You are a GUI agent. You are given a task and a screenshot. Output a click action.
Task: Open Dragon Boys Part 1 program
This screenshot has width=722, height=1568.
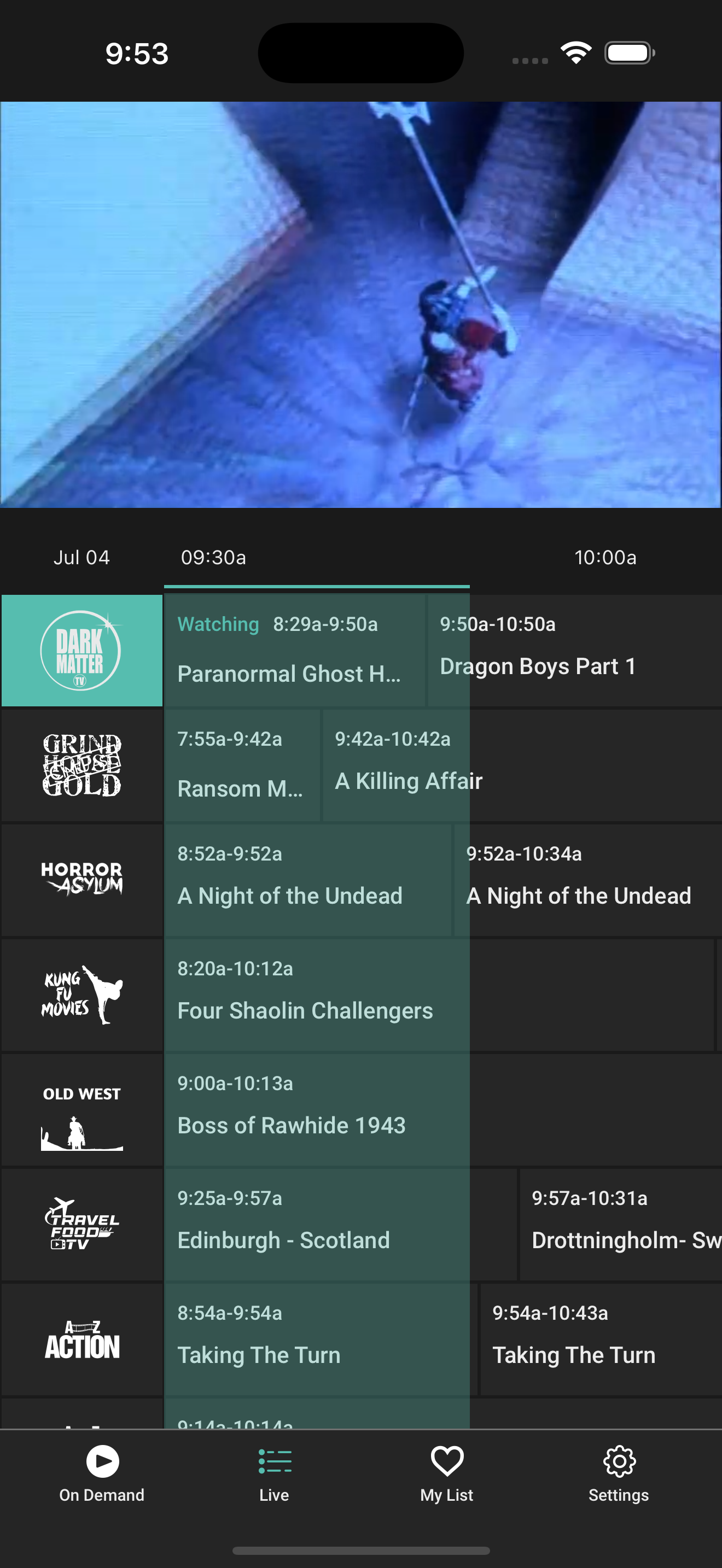572,650
